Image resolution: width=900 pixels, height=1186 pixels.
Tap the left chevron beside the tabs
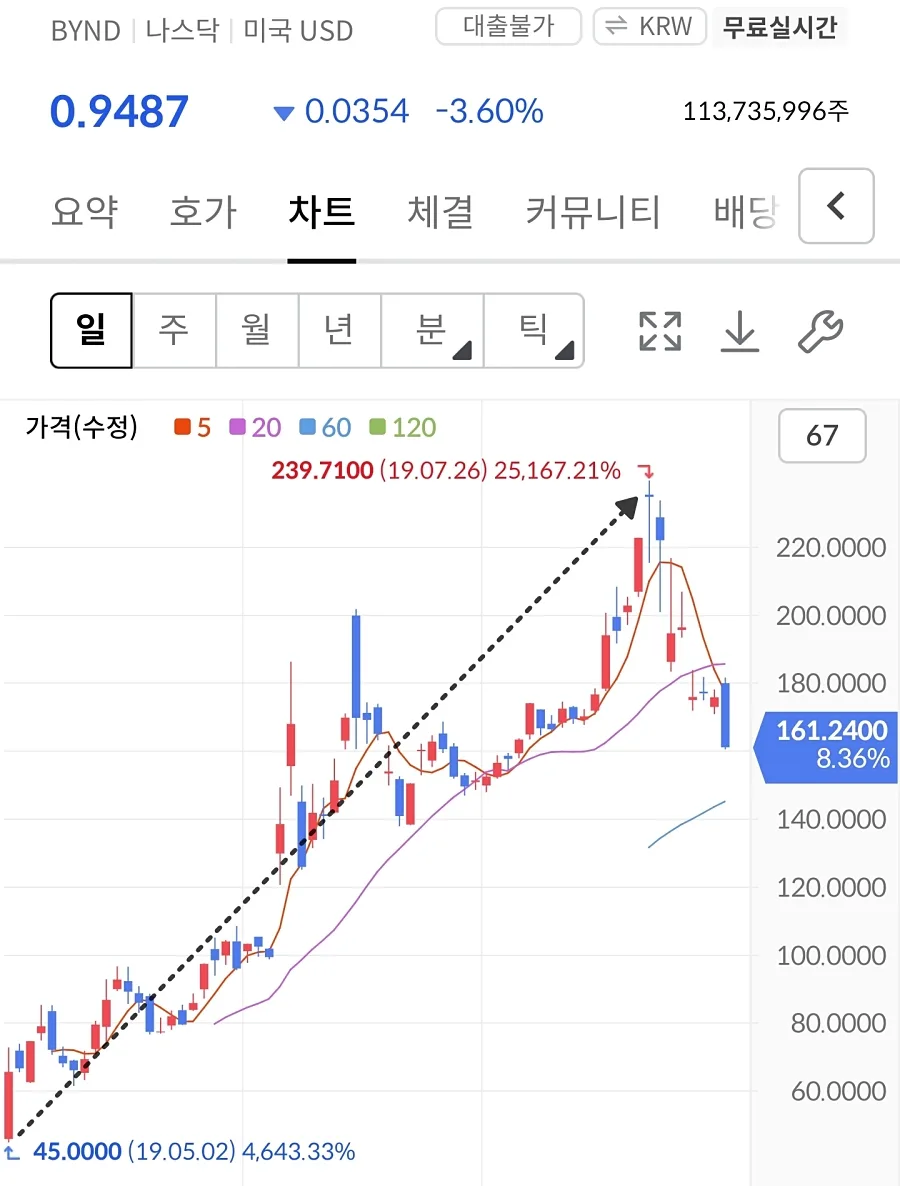pos(836,206)
